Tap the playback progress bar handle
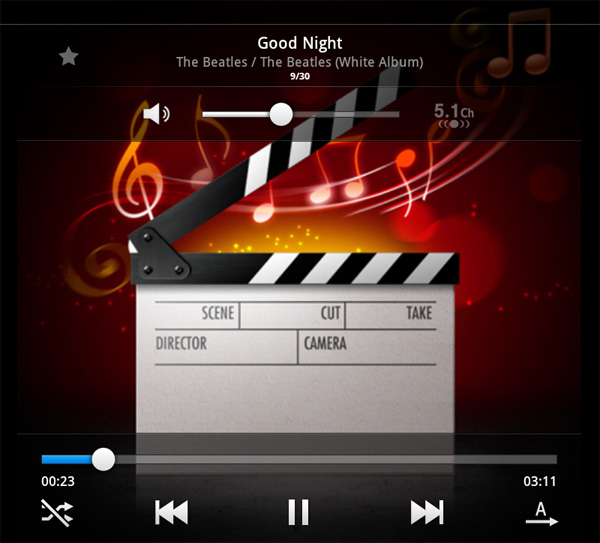The image size is (600, 543). click(x=103, y=459)
